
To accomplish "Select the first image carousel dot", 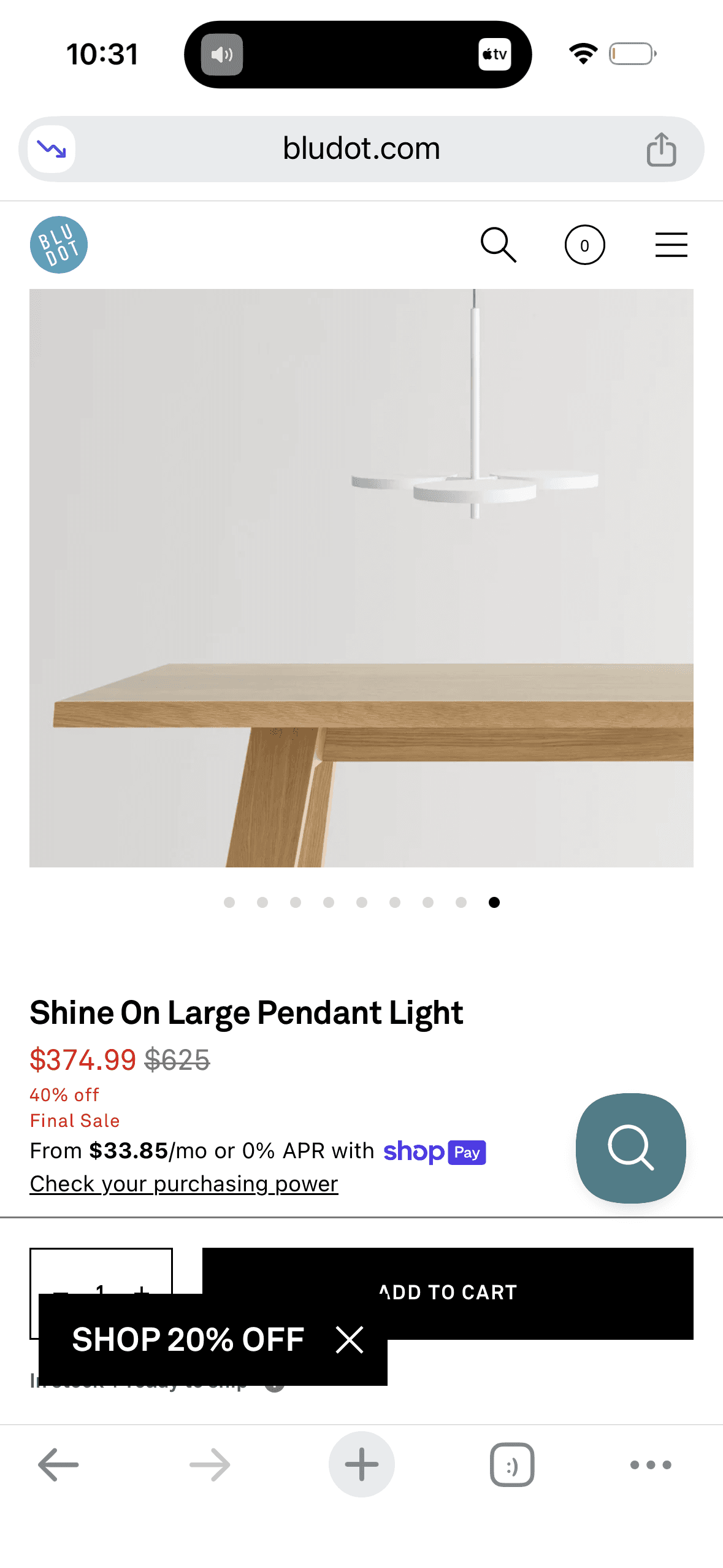I will point(229,902).
